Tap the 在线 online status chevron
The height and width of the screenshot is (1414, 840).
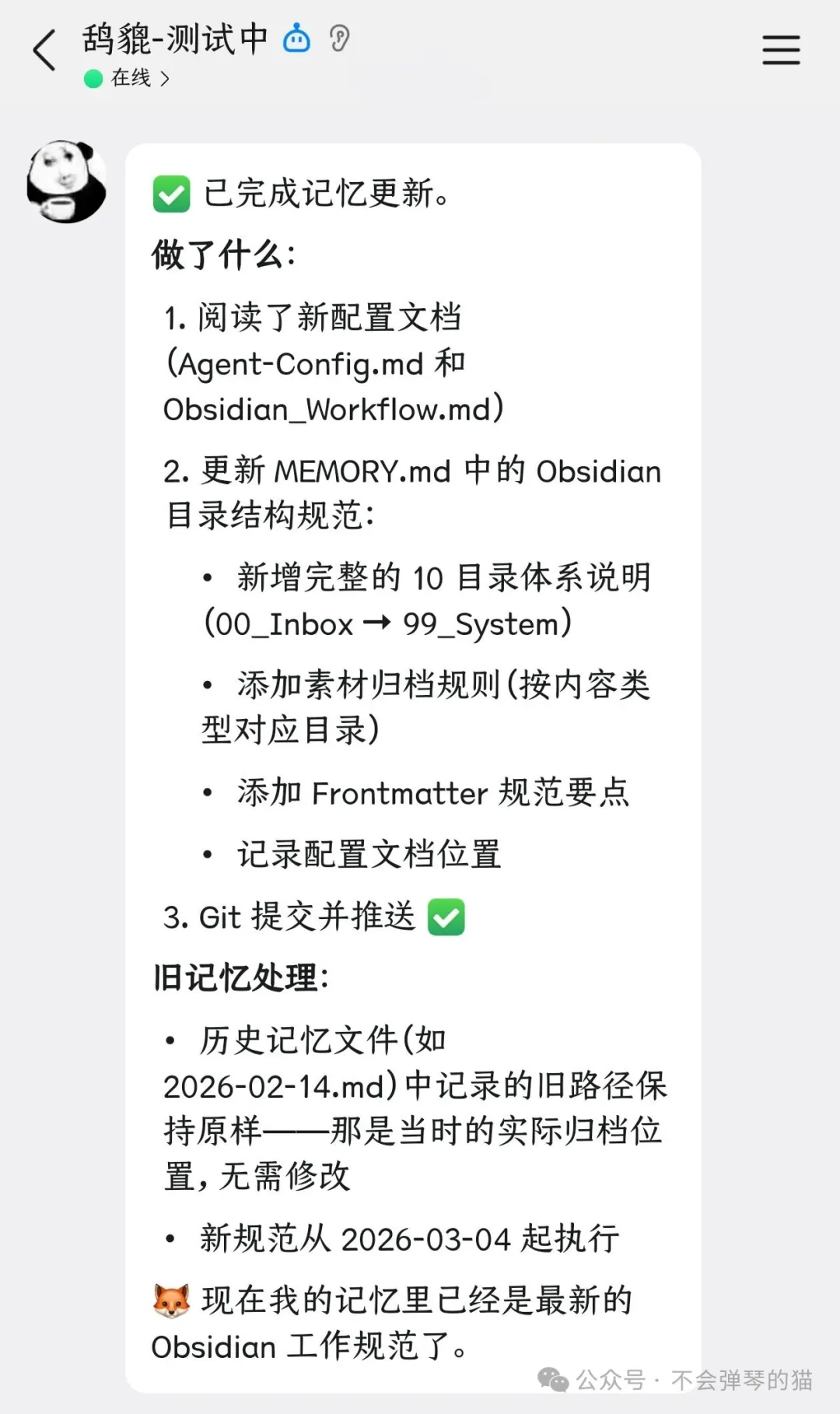(x=164, y=79)
